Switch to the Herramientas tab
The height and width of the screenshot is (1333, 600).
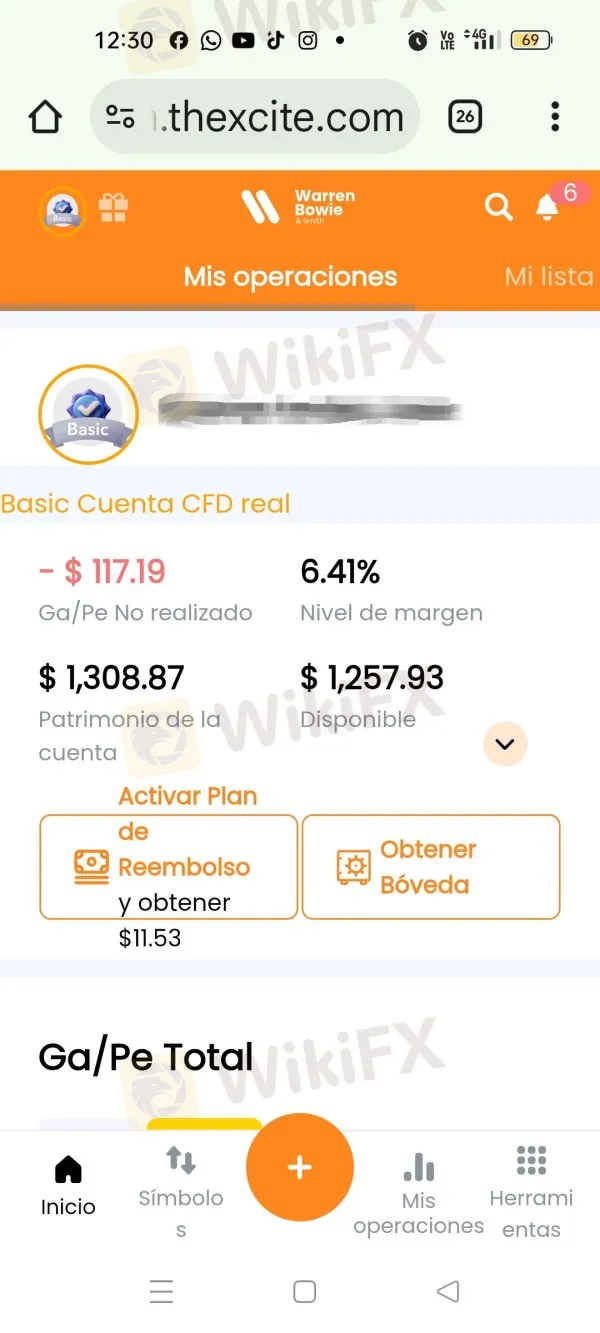click(x=531, y=1194)
